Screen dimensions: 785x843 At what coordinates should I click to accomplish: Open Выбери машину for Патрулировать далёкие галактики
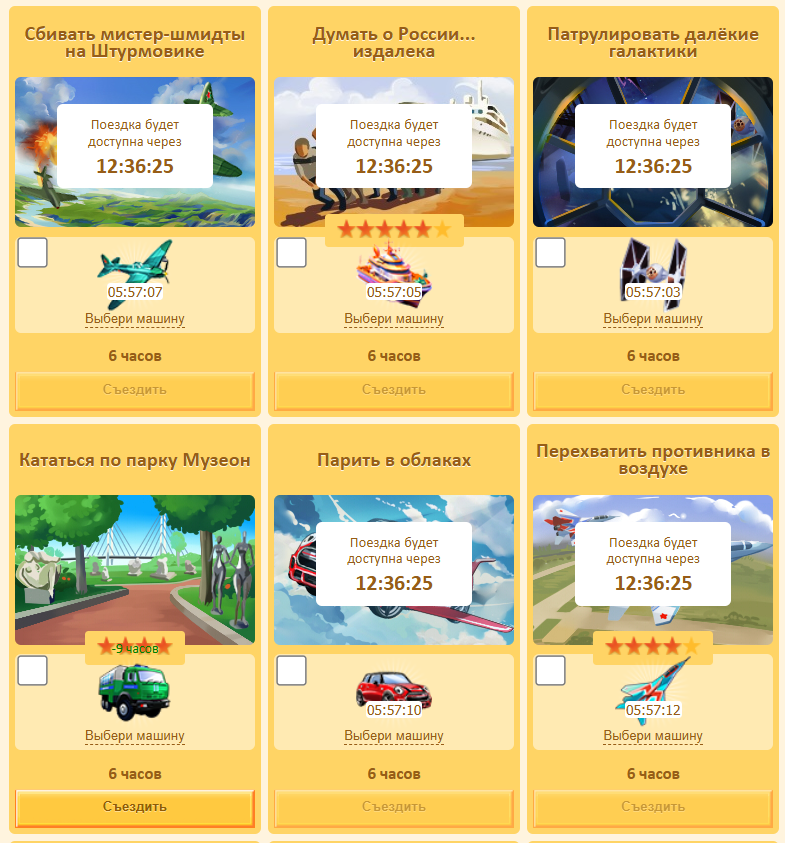tap(653, 319)
